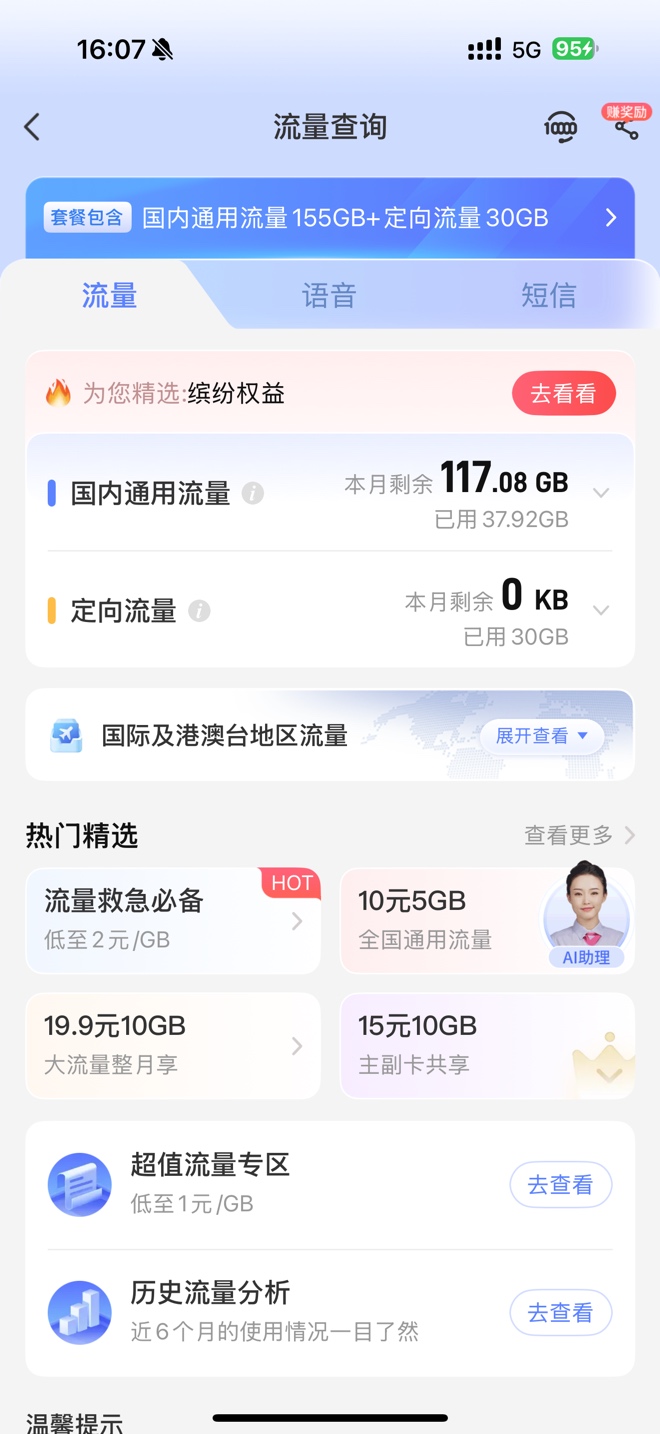
Task: View more via 查看更多
Action: 579,835
